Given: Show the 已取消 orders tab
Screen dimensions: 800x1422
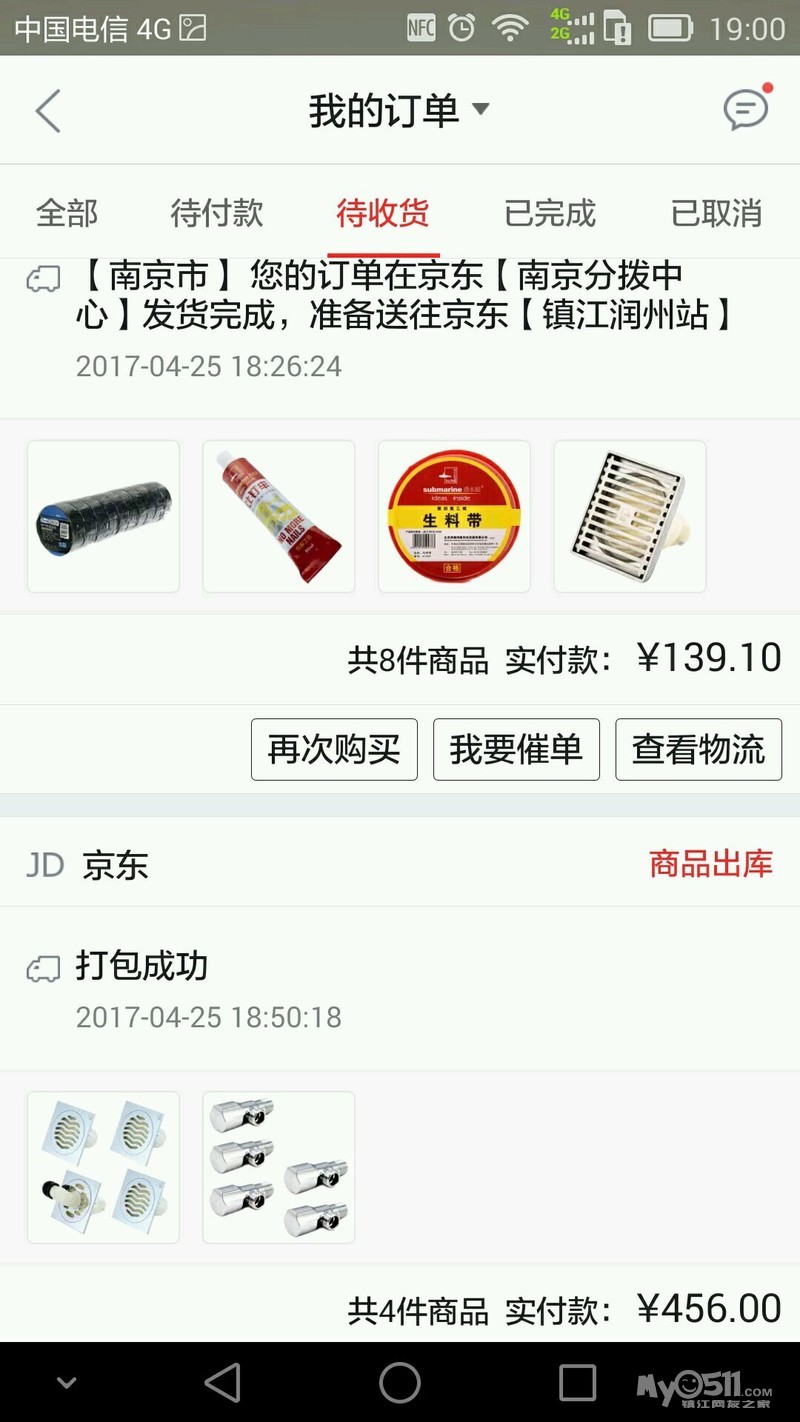Looking at the screenshot, I should [716, 213].
